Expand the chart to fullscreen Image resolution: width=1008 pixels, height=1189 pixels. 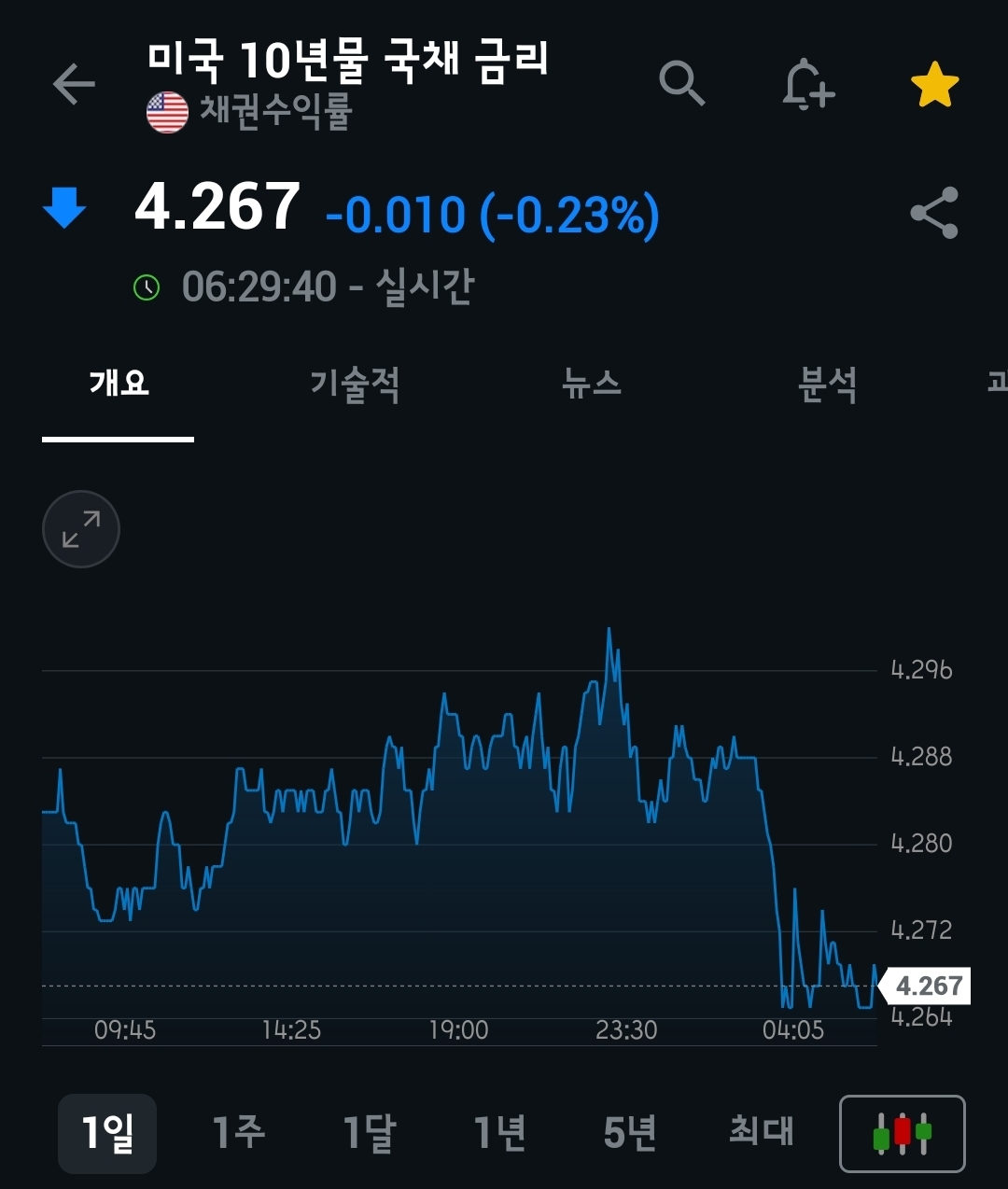[81, 529]
